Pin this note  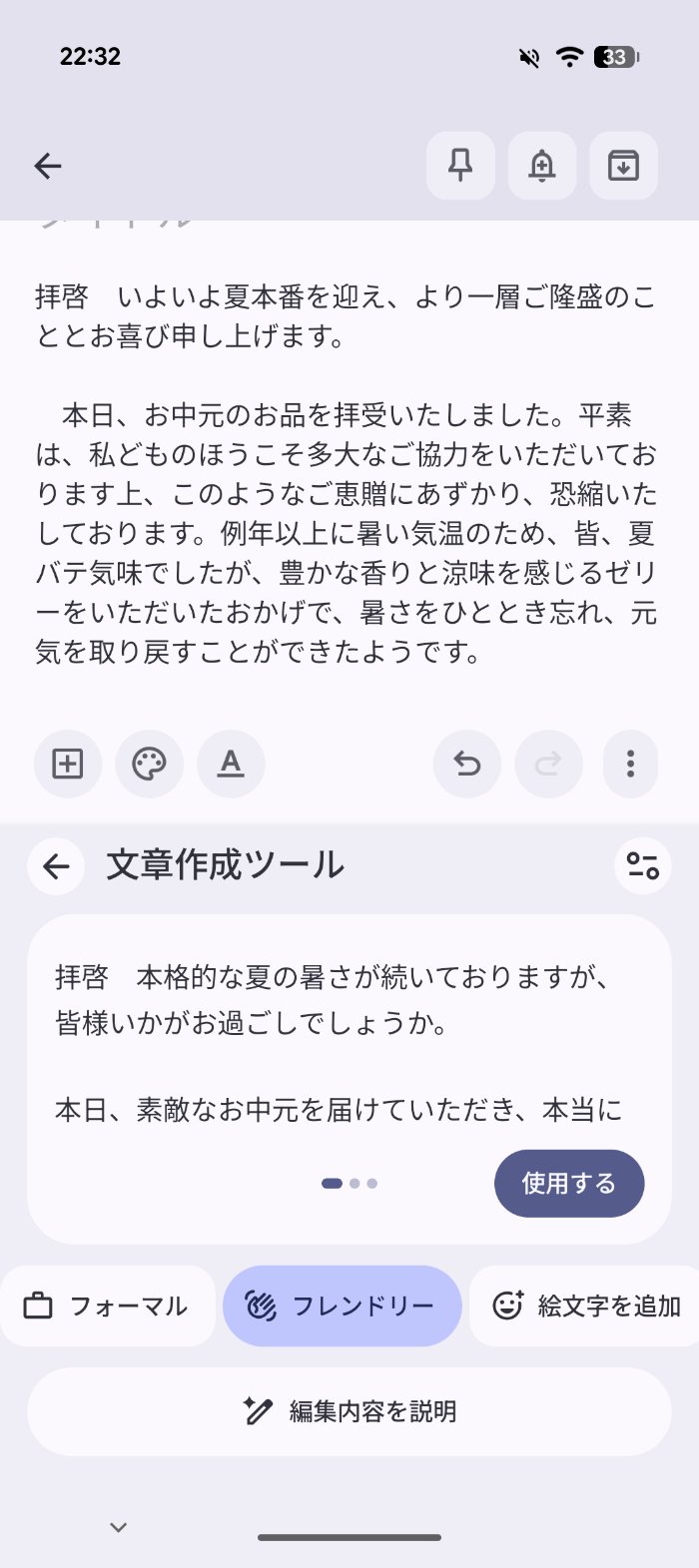[460, 166]
